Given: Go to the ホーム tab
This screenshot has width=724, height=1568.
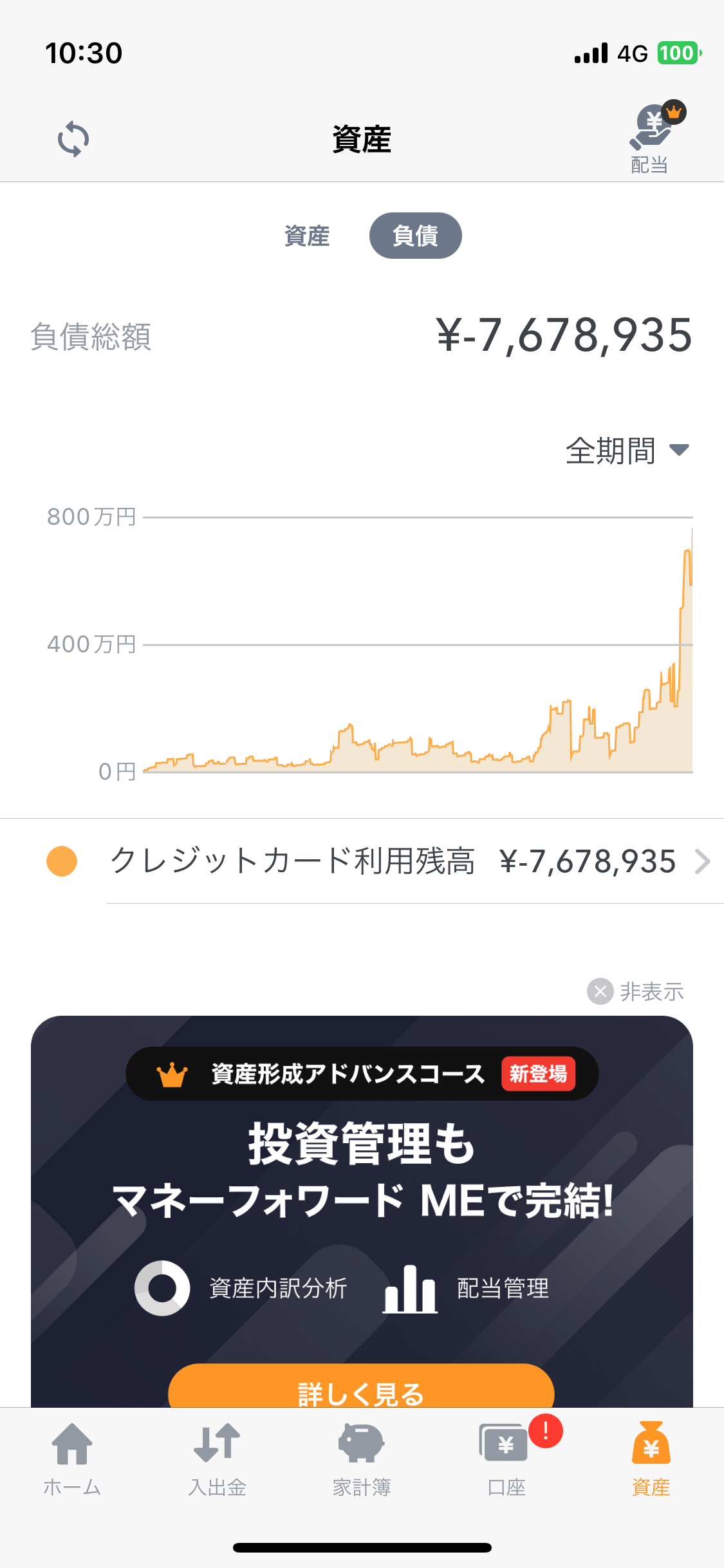Looking at the screenshot, I should pos(72,1459).
